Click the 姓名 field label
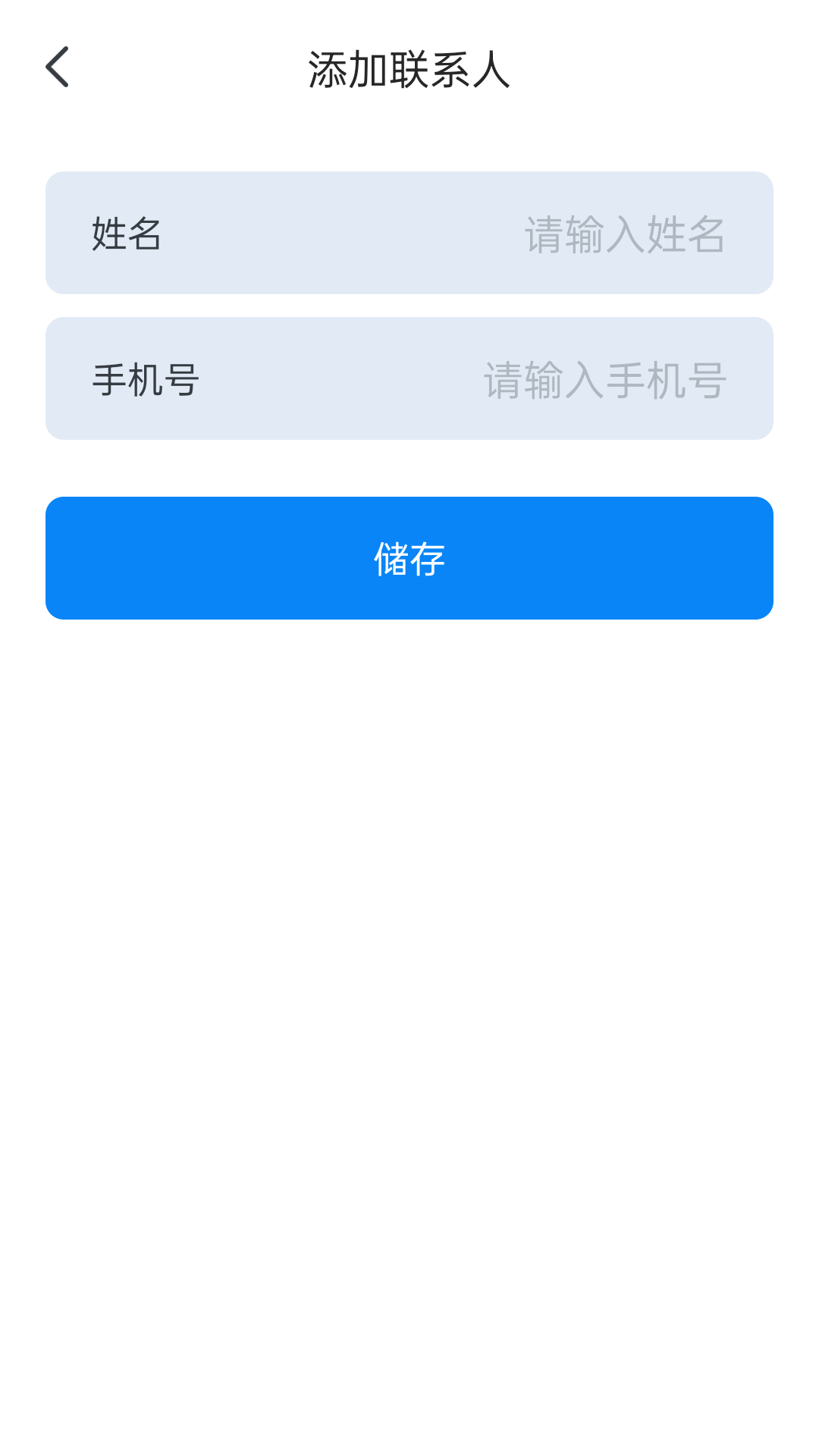 coord(124,235)
